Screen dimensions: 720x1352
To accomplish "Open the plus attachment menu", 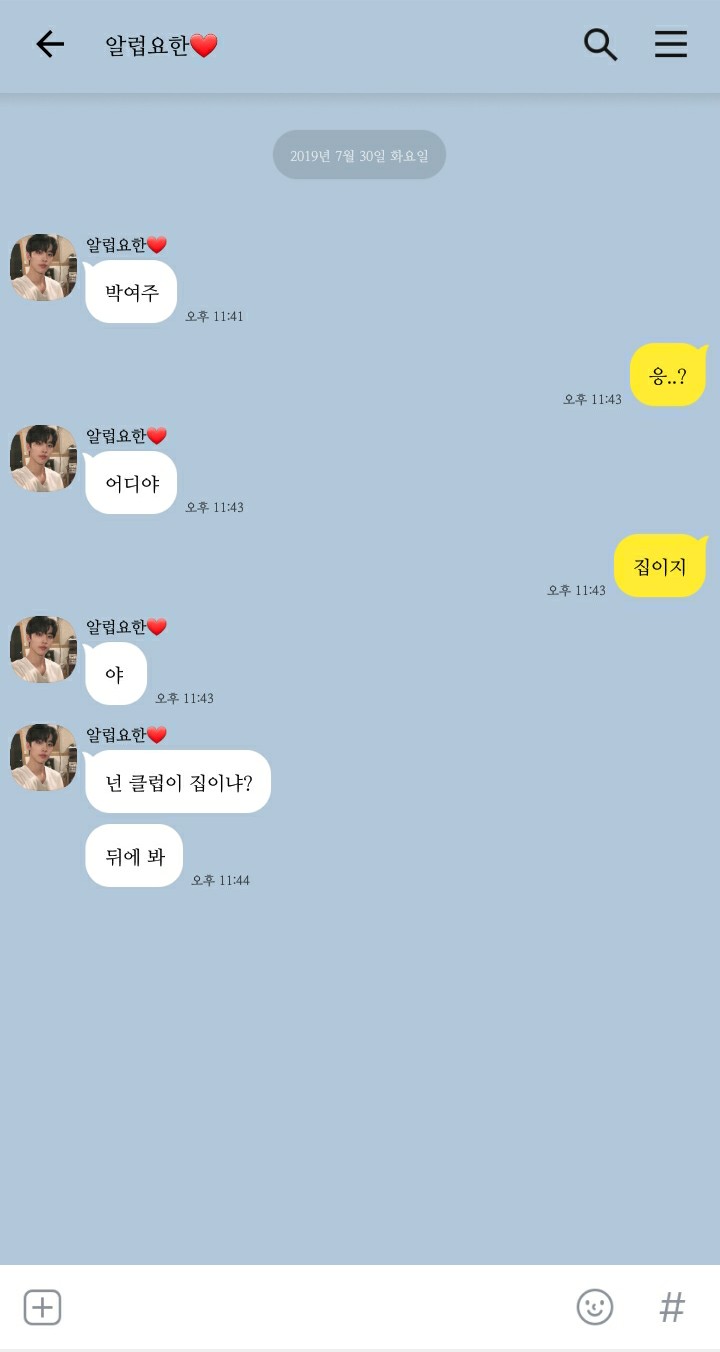I will 42,1307.
